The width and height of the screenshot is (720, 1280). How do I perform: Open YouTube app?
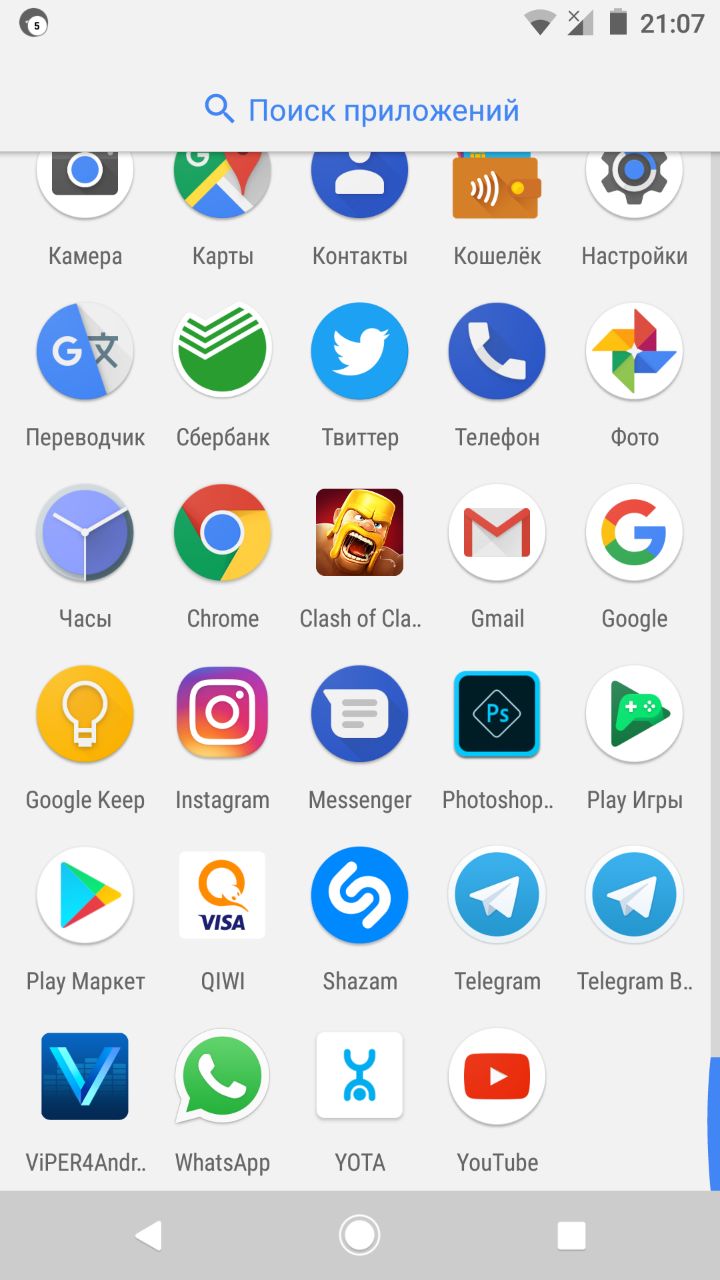(497, 1076)
